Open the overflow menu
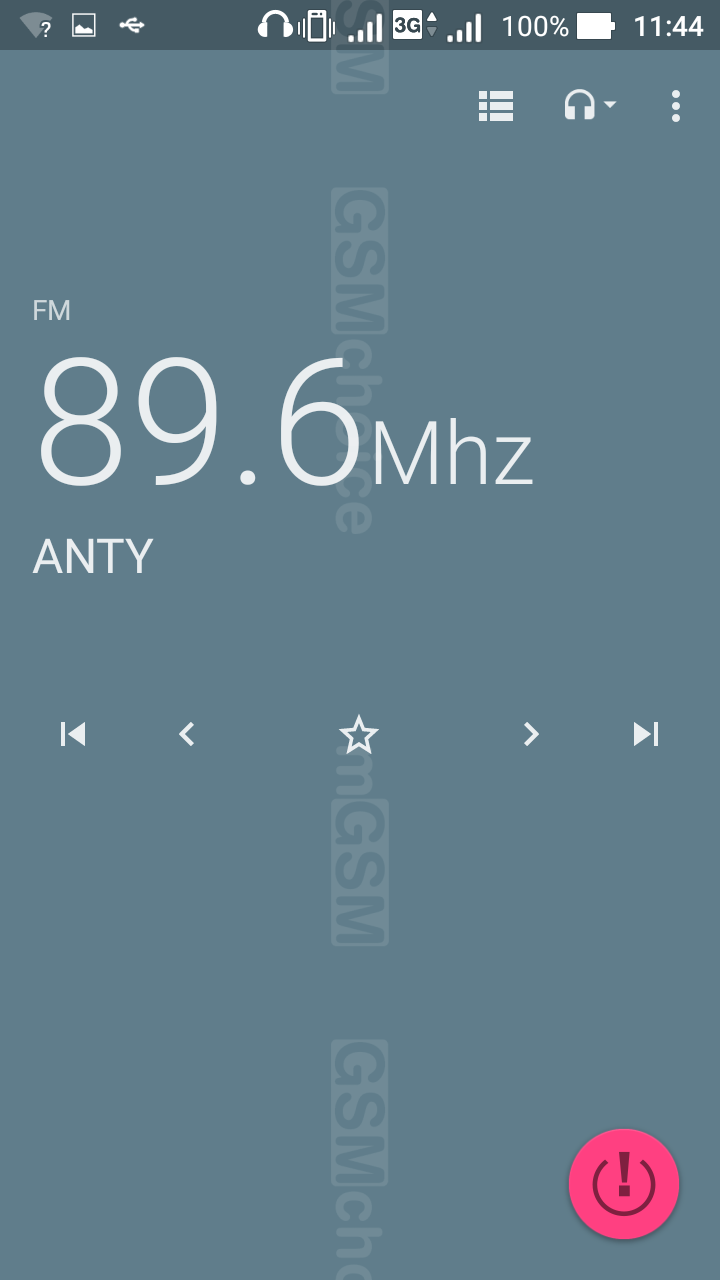Image resolution: width=720 pixels, height=1280 pixels. pos(676,106)
